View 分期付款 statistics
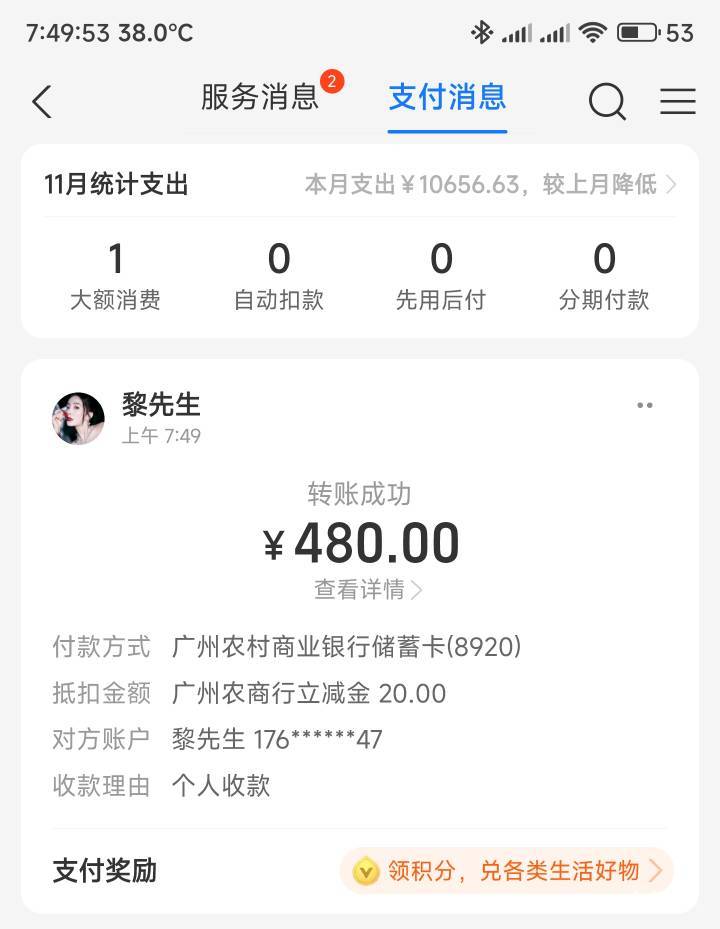 pyautogui.click(x=604, y=276)
